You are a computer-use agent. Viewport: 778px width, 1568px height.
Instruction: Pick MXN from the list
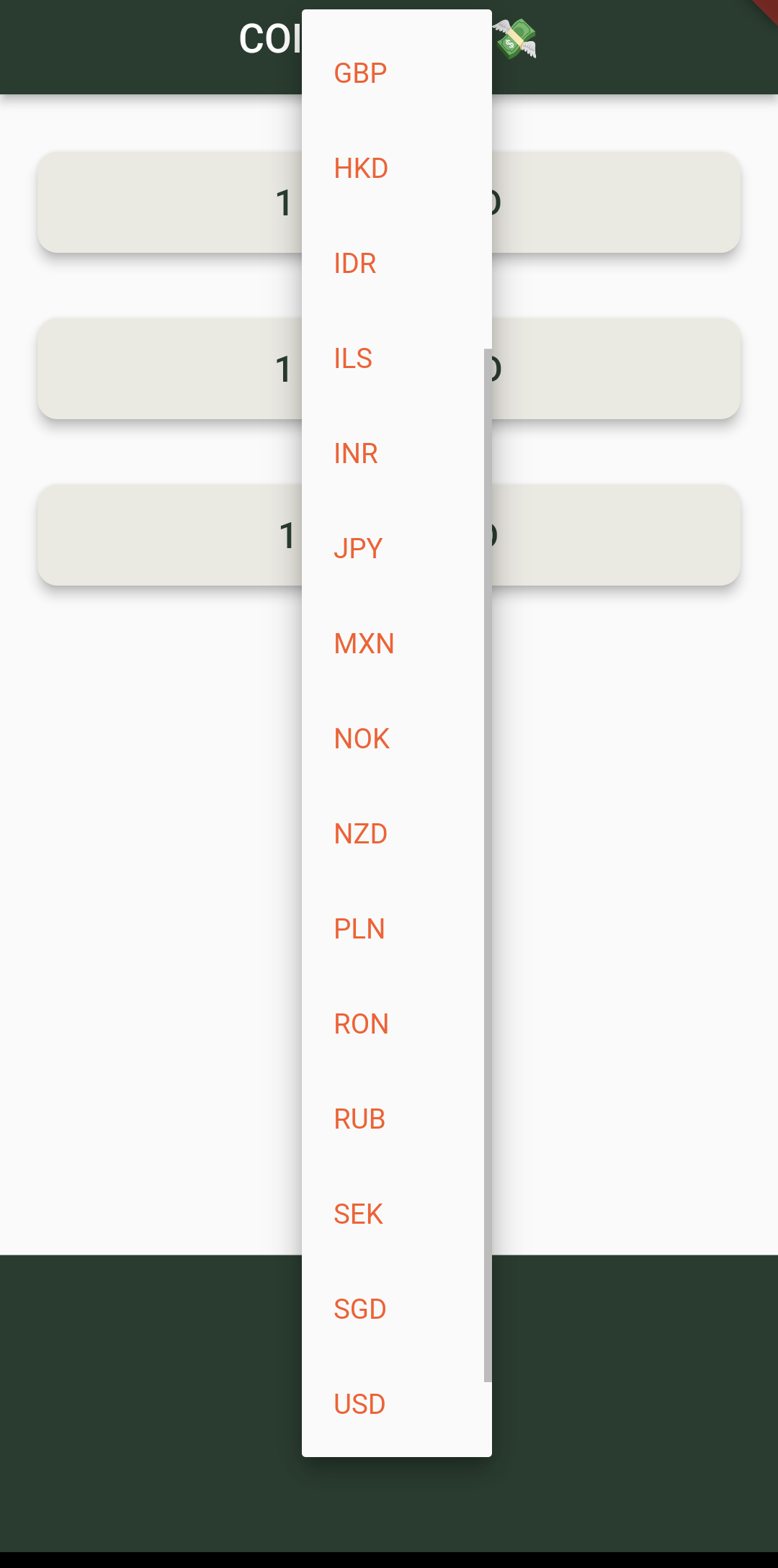pyautogui.click(x=364, y=644)
